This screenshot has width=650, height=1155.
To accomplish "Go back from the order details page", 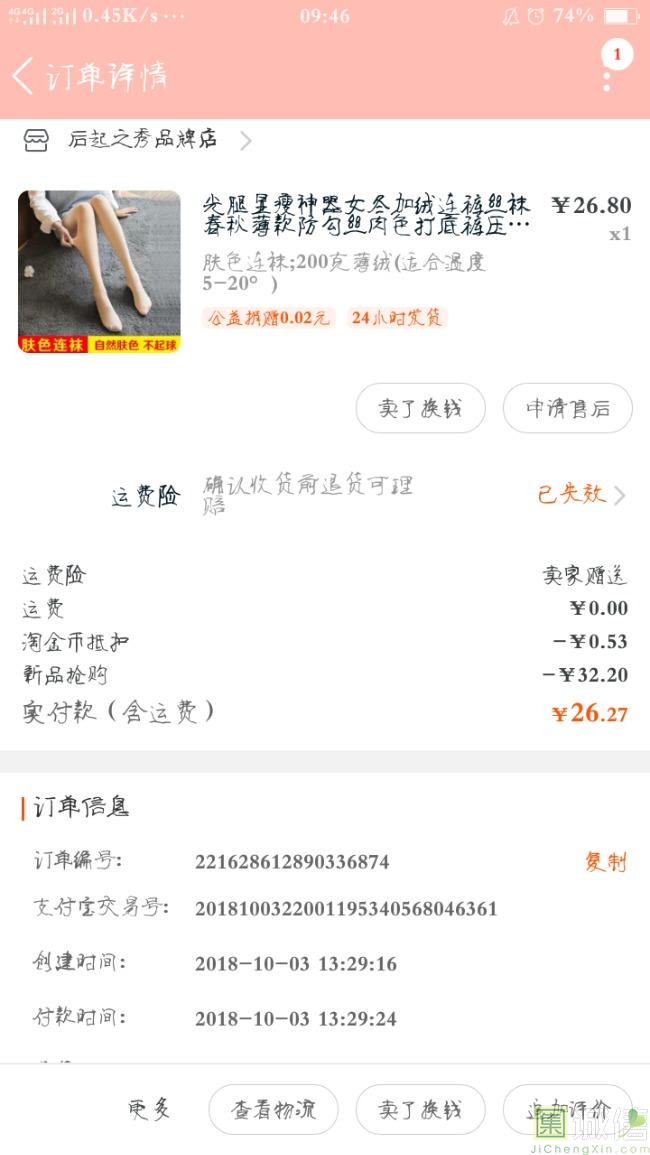I will [24, 76].
